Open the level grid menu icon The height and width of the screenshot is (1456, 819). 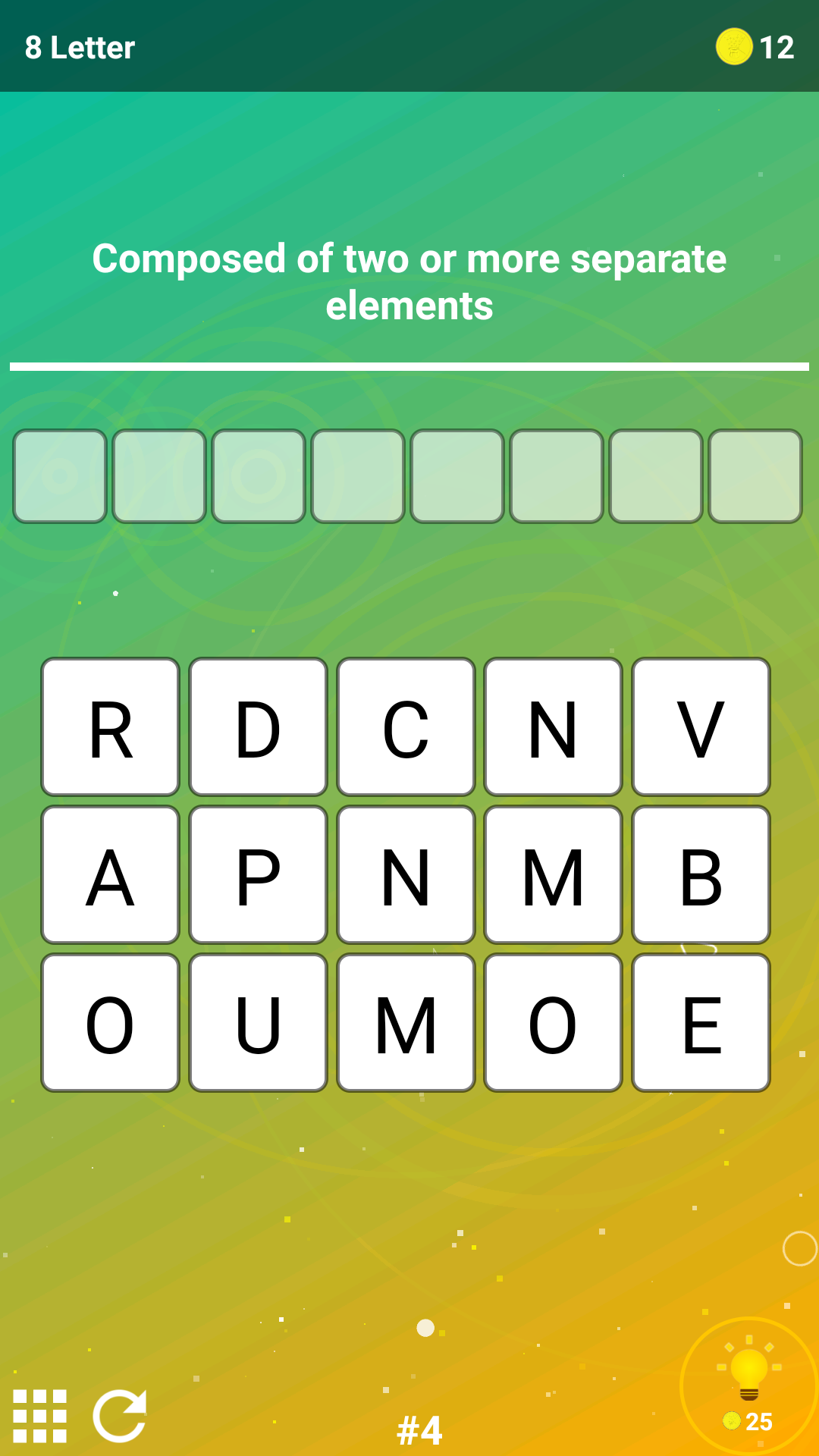[x=40, y=1416]
